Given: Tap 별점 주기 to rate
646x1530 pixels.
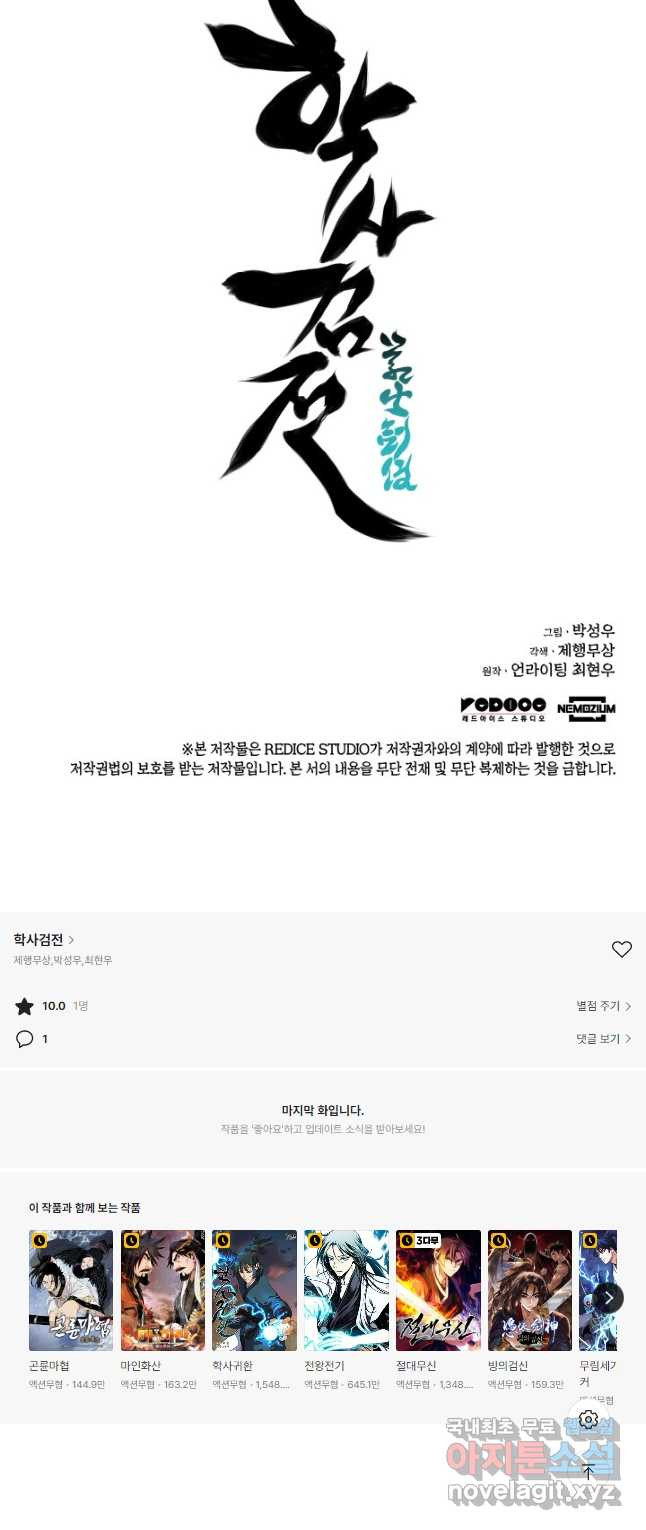Looking at the screenshot, I should click(603, 1006).
